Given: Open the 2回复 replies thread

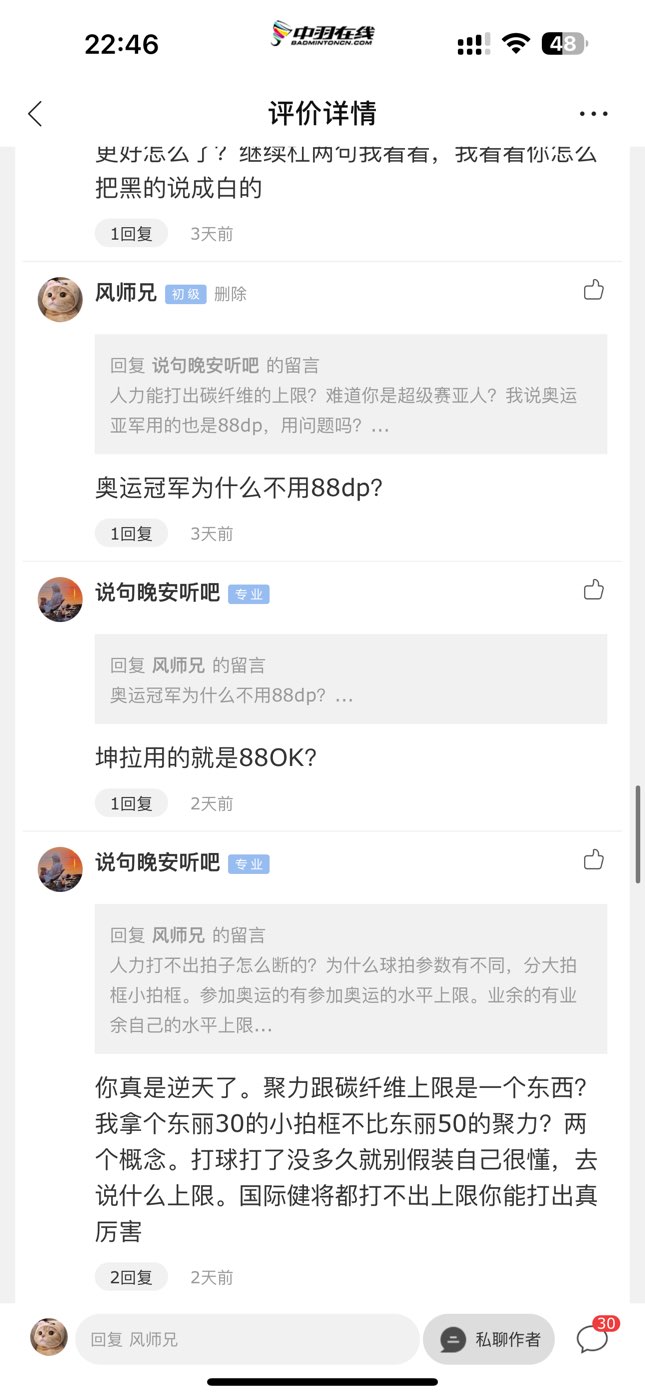Looking at the screenshot, I should (131, 1278).
